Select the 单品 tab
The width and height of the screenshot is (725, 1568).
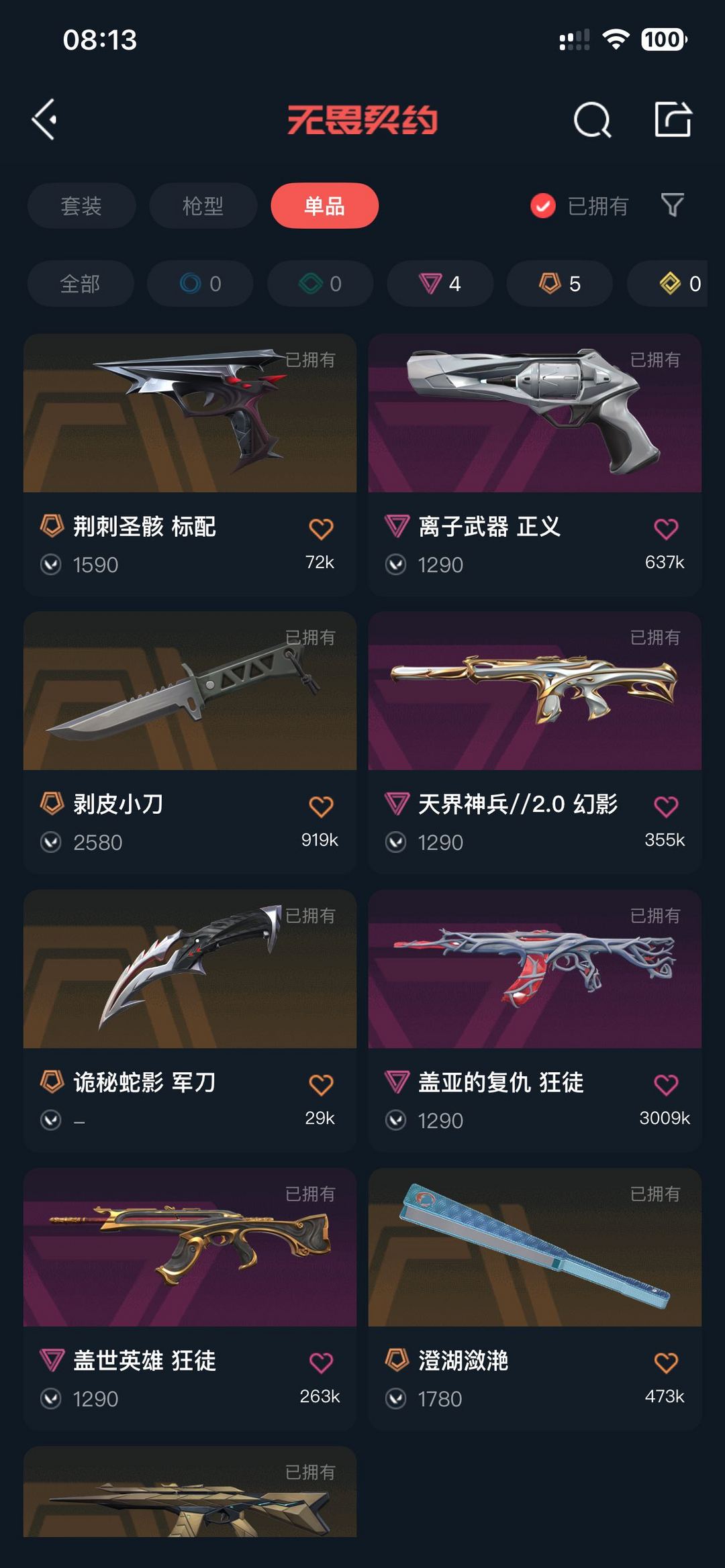coord(324,206)
